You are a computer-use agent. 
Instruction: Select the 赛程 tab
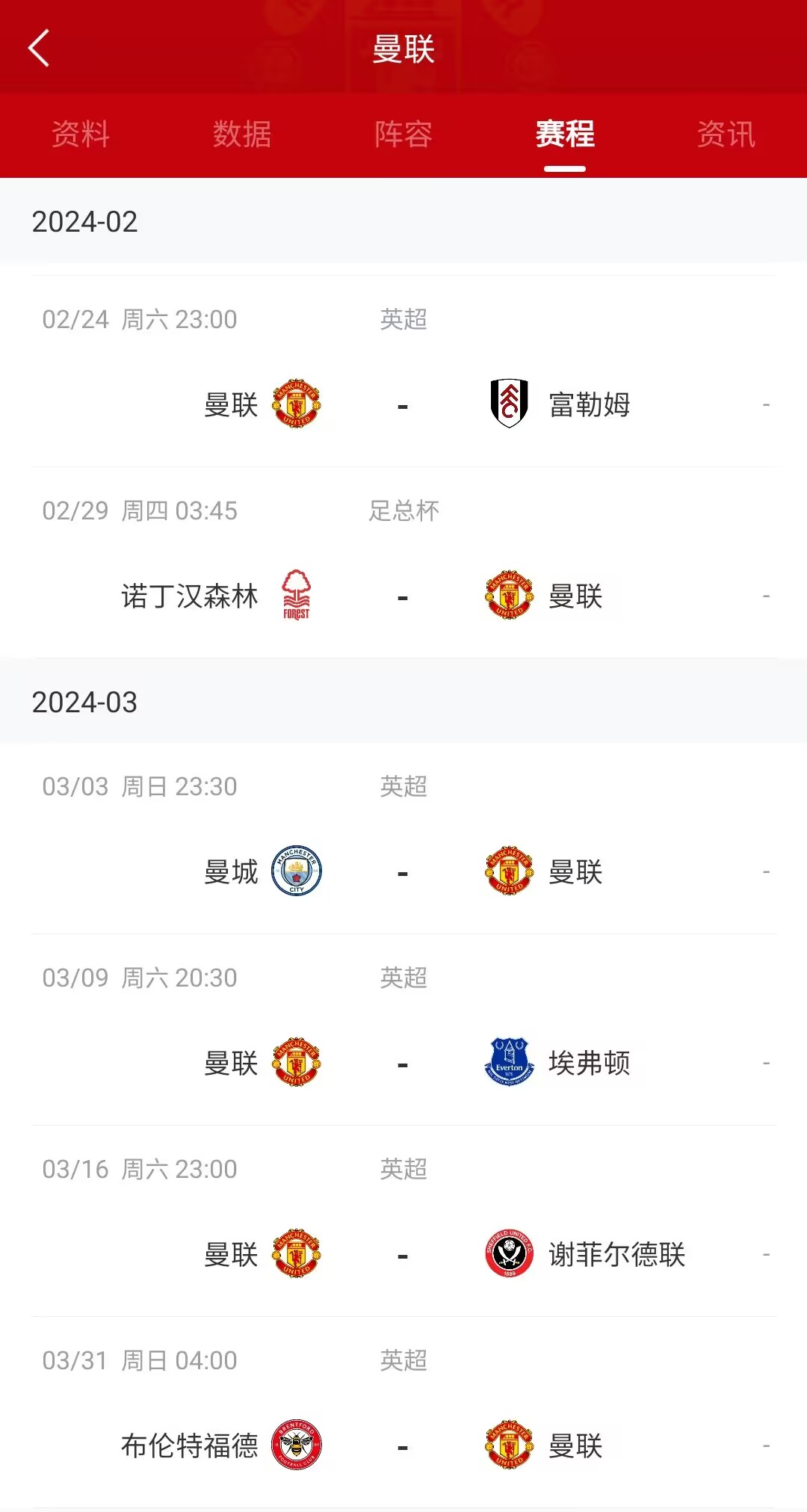565,135
